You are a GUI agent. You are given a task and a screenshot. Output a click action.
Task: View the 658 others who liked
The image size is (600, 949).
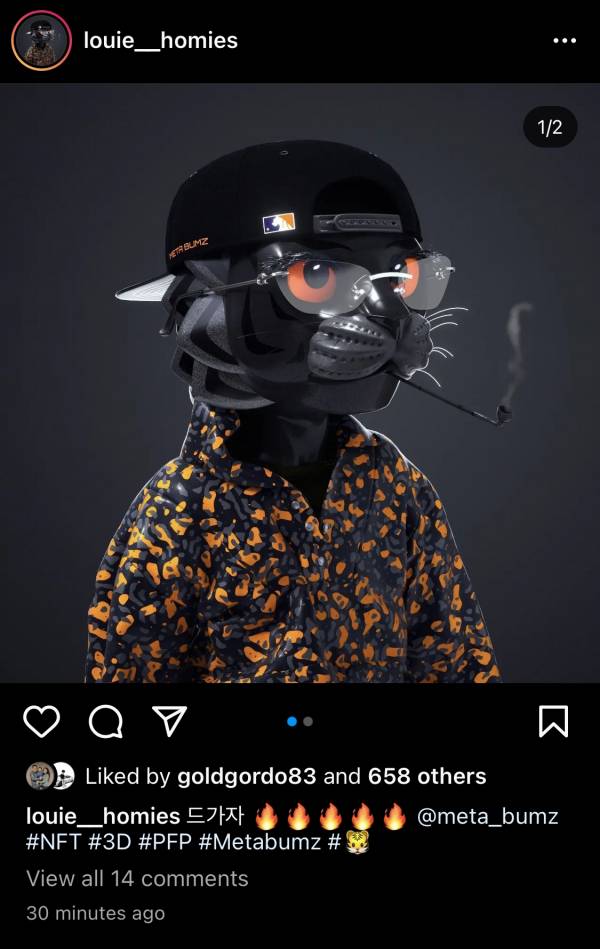(427, 776)
